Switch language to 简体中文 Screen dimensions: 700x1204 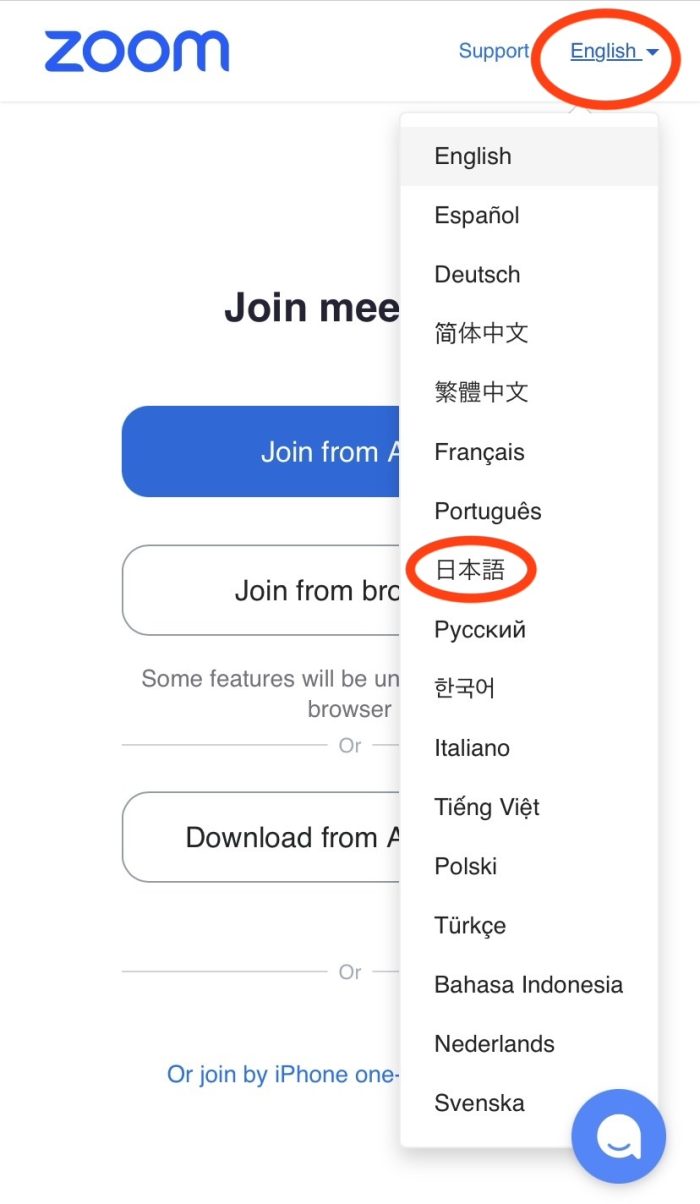481,333
